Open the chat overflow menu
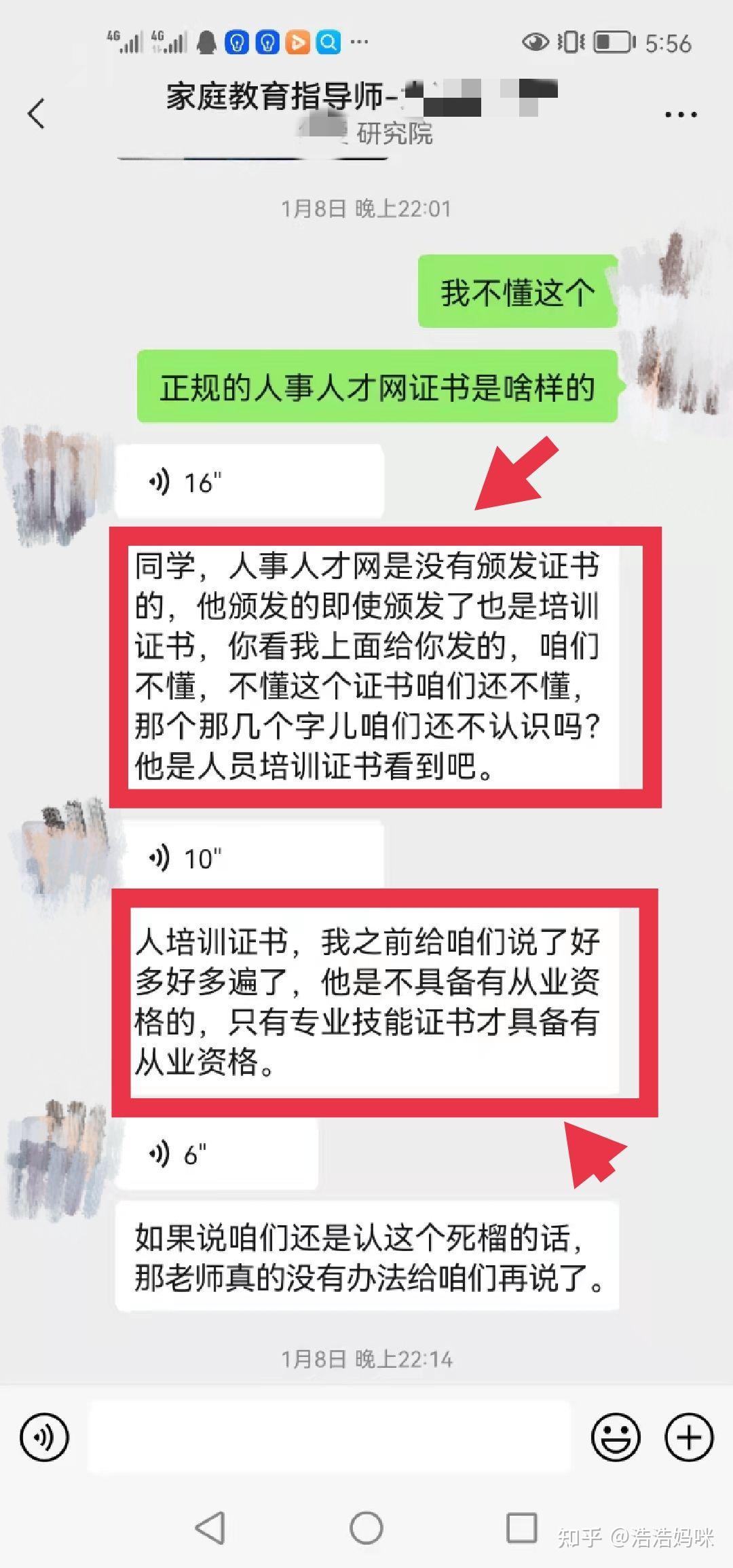This screenshot has height=1568, width=733. click(680, 115)
